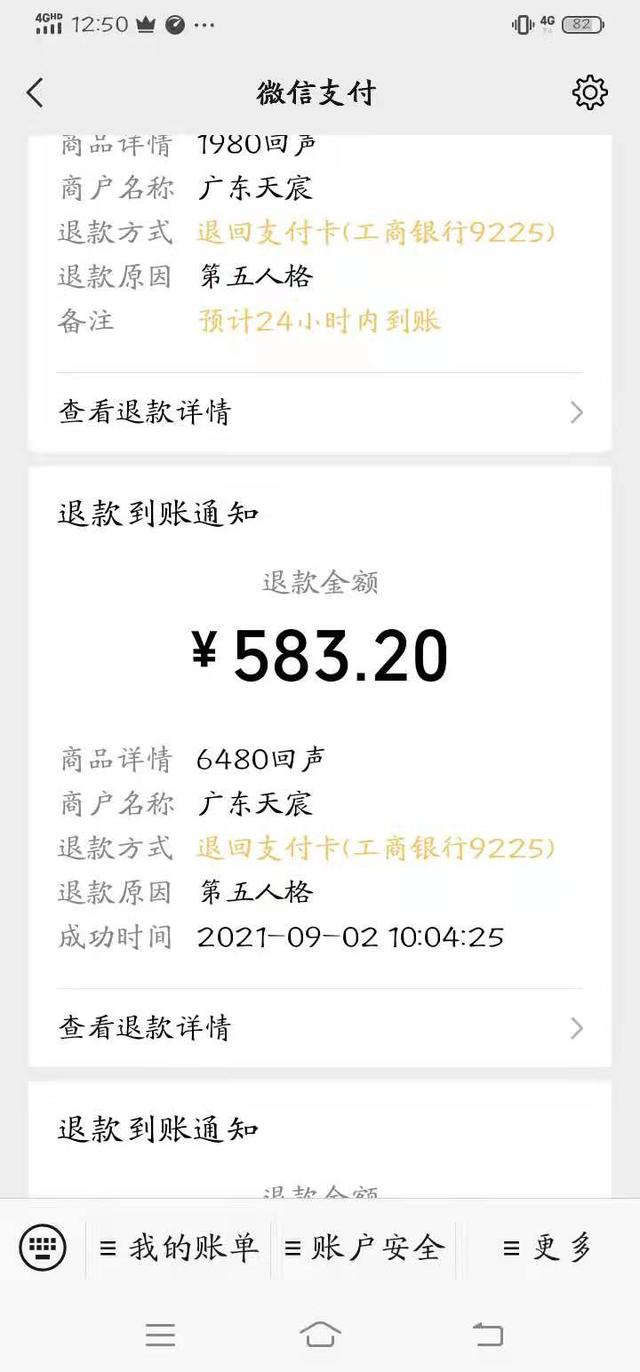Open the 账户安全 menu
This screenshot has height=1372, width=640.
point(364,1247)
